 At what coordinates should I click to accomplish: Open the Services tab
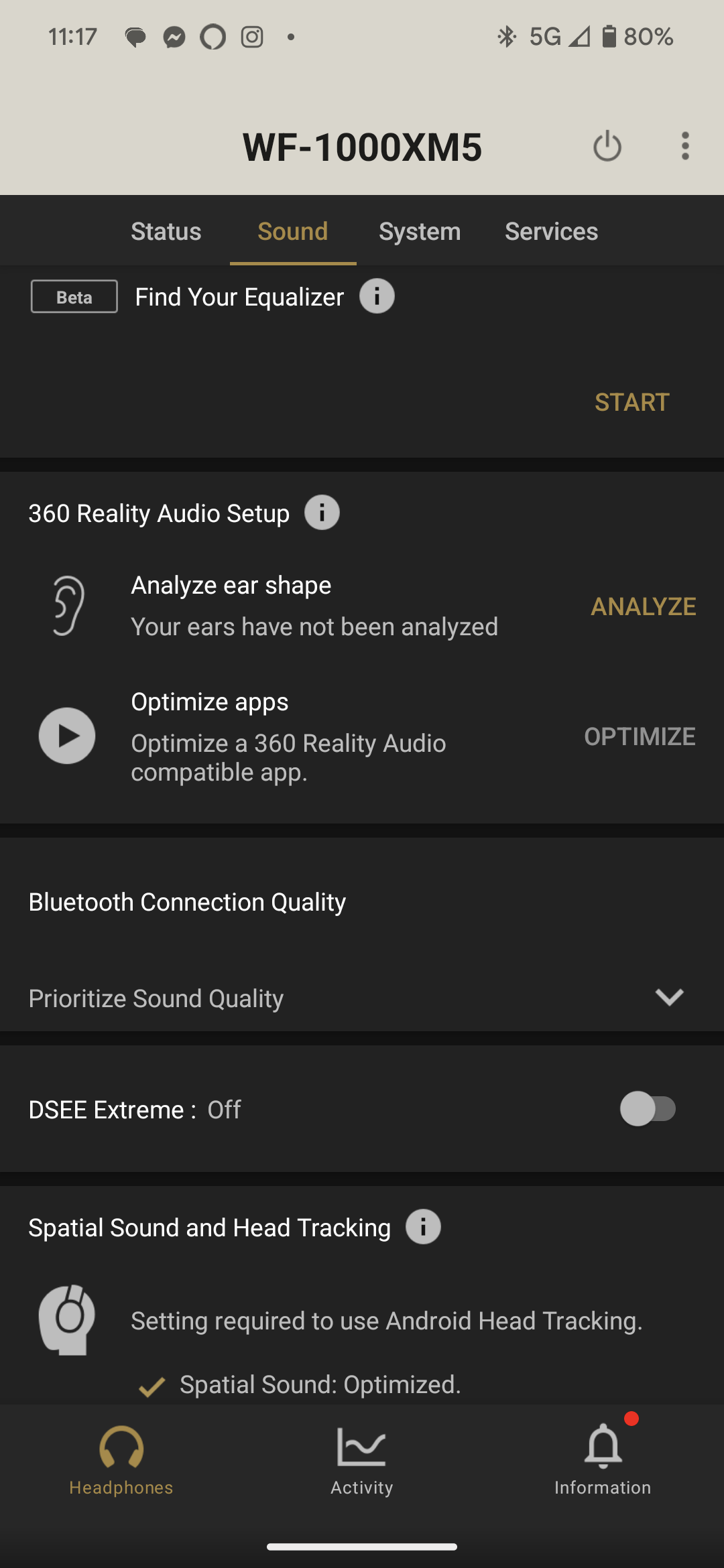pyautogui.click(x=551, y=231)
